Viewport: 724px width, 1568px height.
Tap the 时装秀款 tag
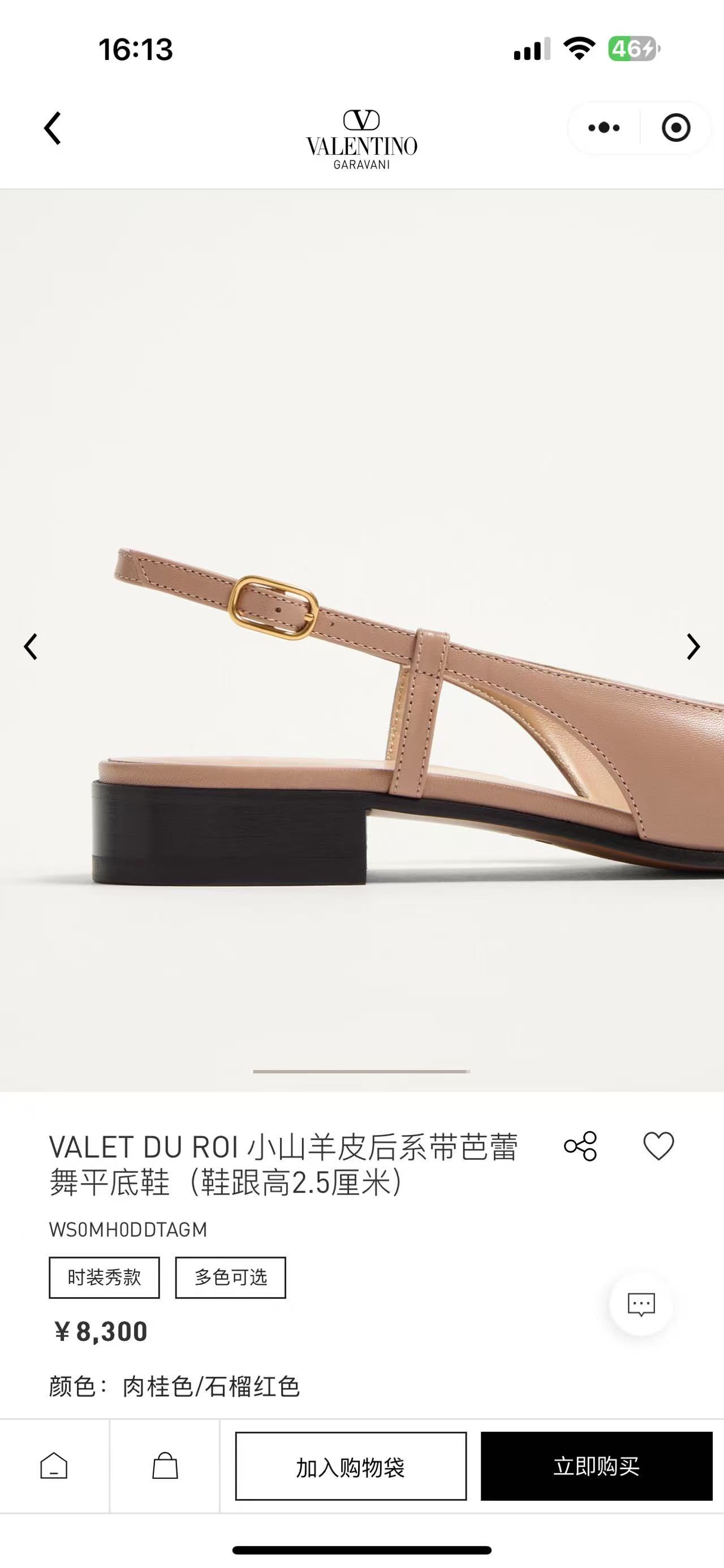tap(104, 1277)
